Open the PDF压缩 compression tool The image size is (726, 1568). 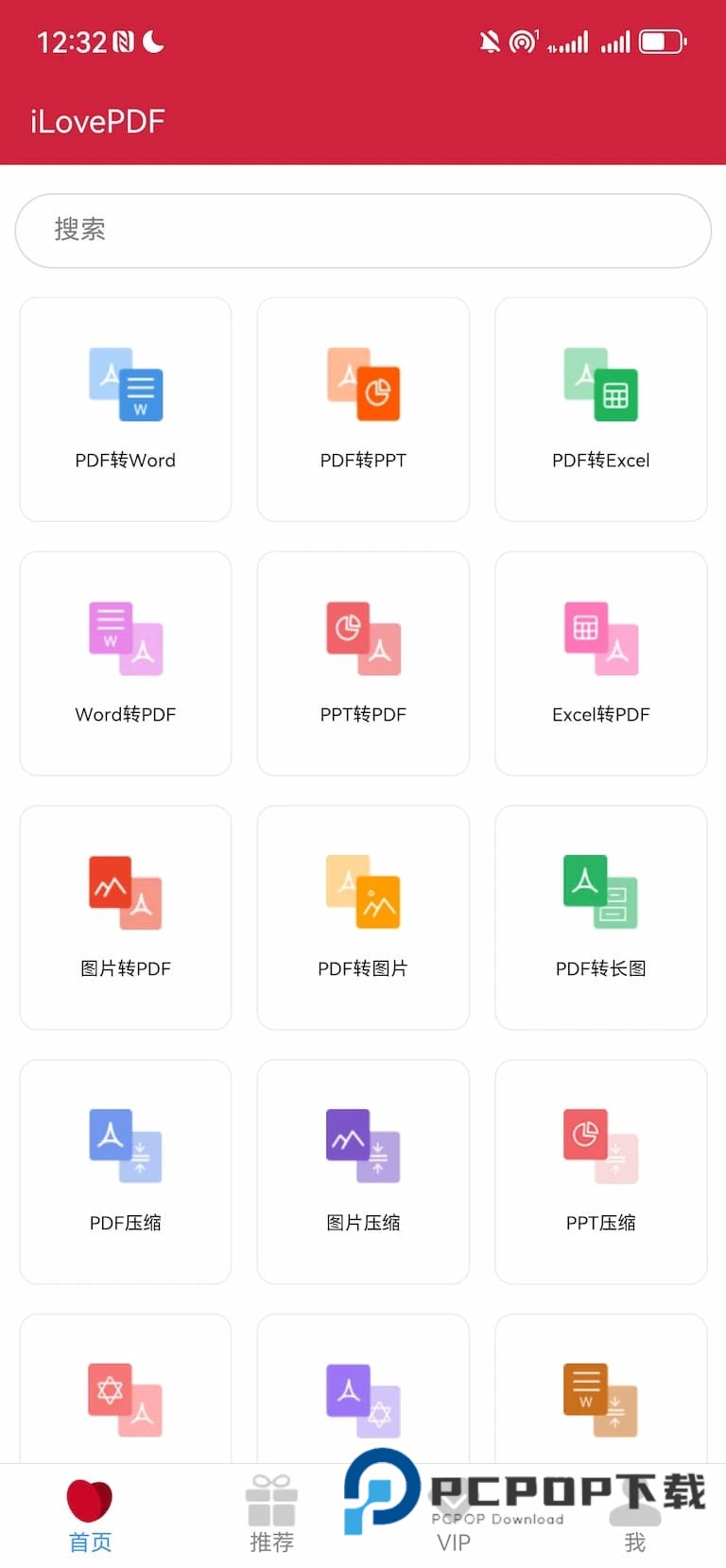coord(125,1172)
